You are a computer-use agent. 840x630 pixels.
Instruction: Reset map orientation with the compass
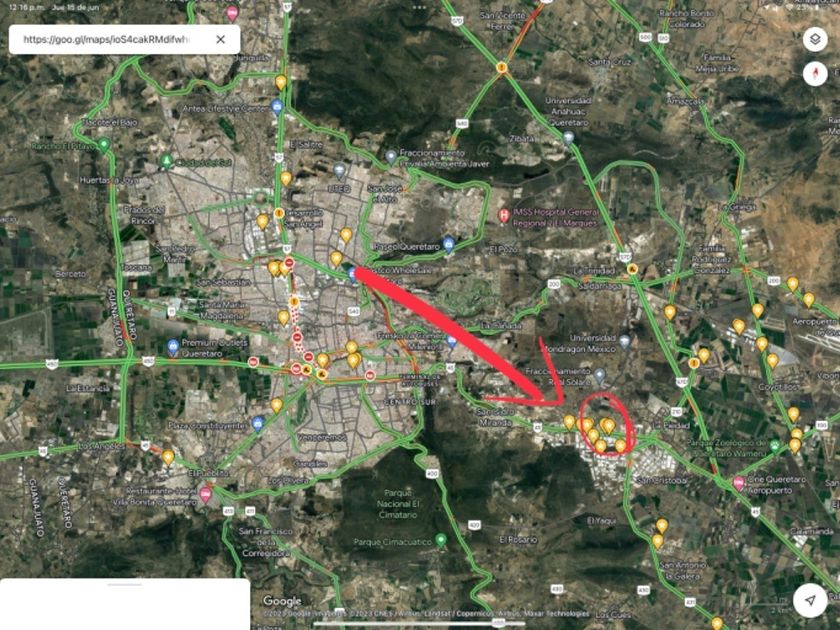pyautogui.click(x=814, y=73)
